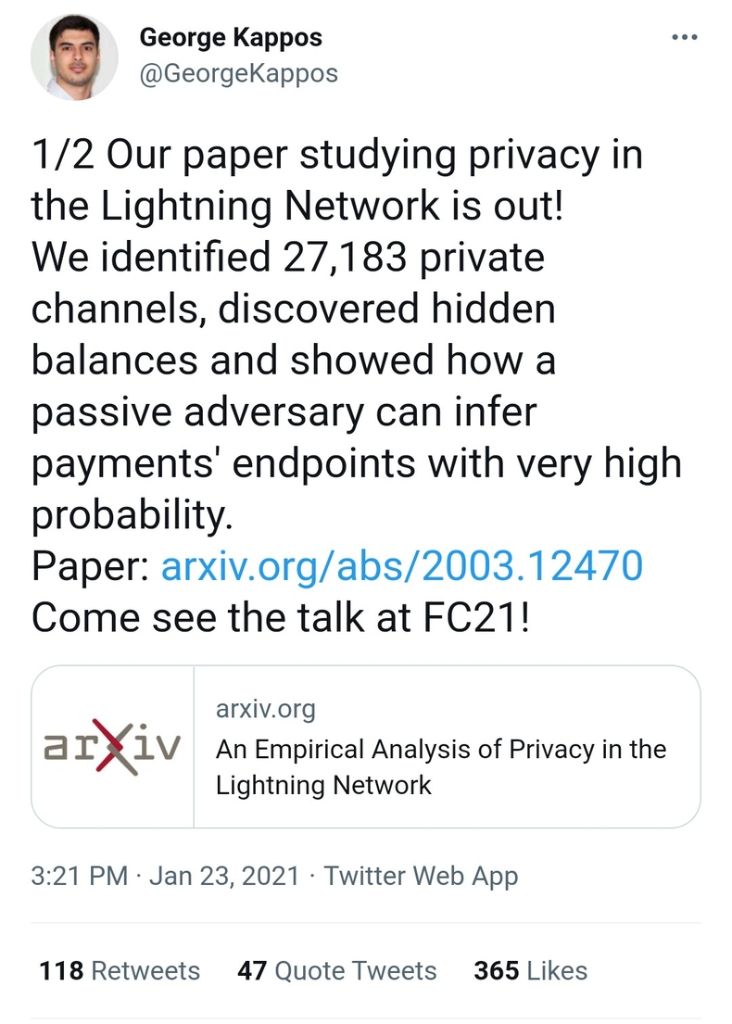
Task: Open the tweet's three-dot overflow menu
Action: pos(684,38)
